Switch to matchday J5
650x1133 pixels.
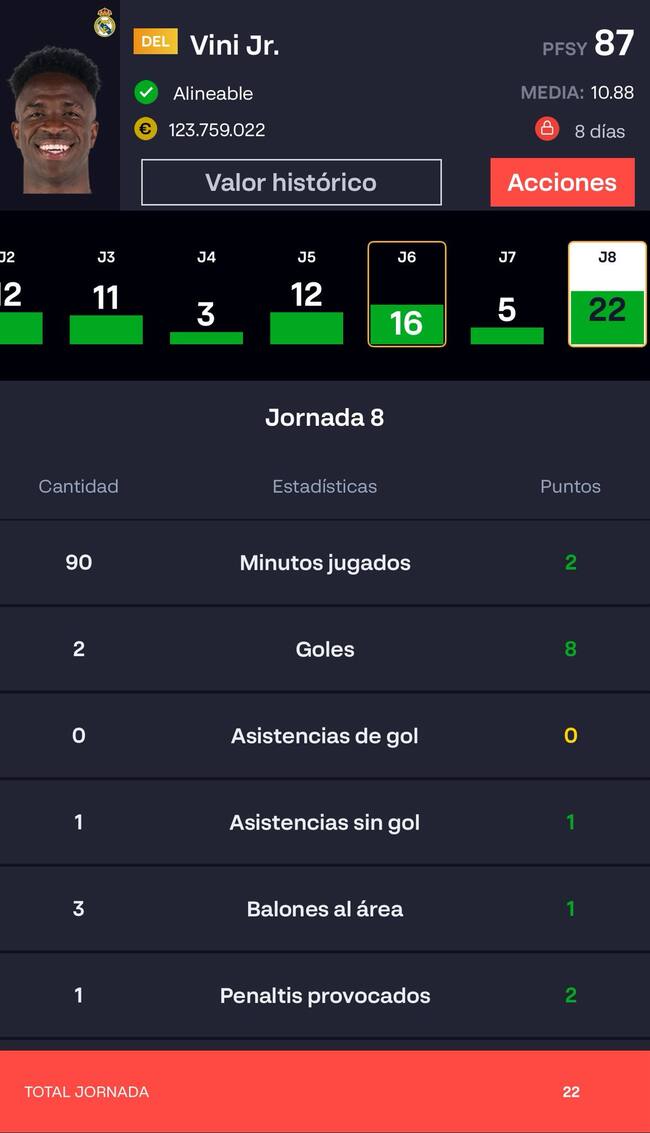306,298
